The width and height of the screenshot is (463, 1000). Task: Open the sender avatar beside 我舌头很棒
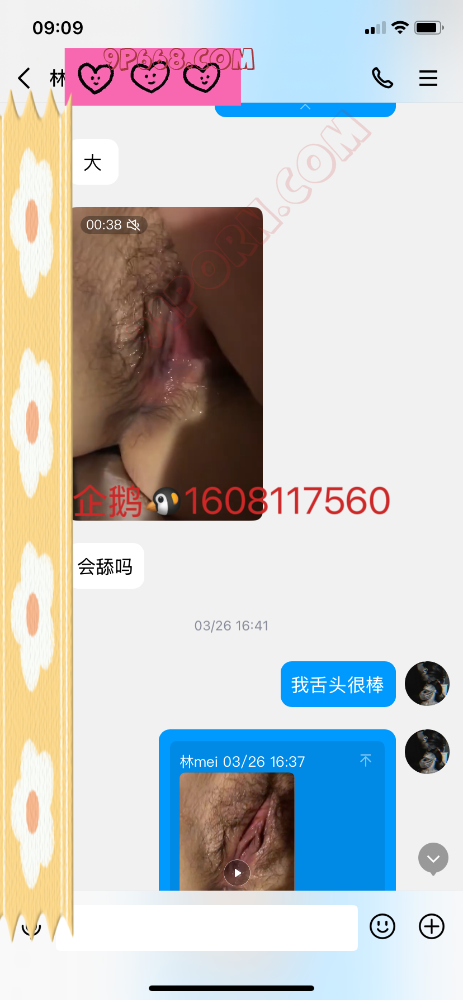point(427,683)
